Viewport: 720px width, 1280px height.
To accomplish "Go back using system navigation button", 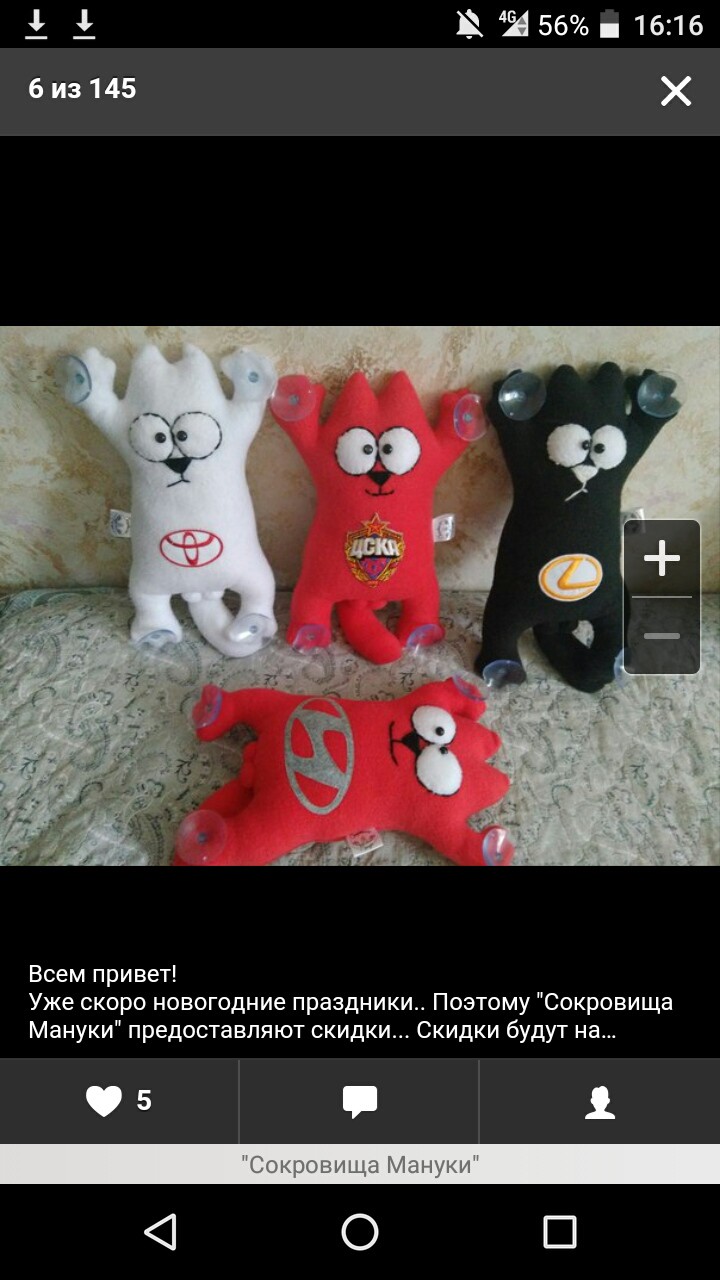I will 160,1232.
